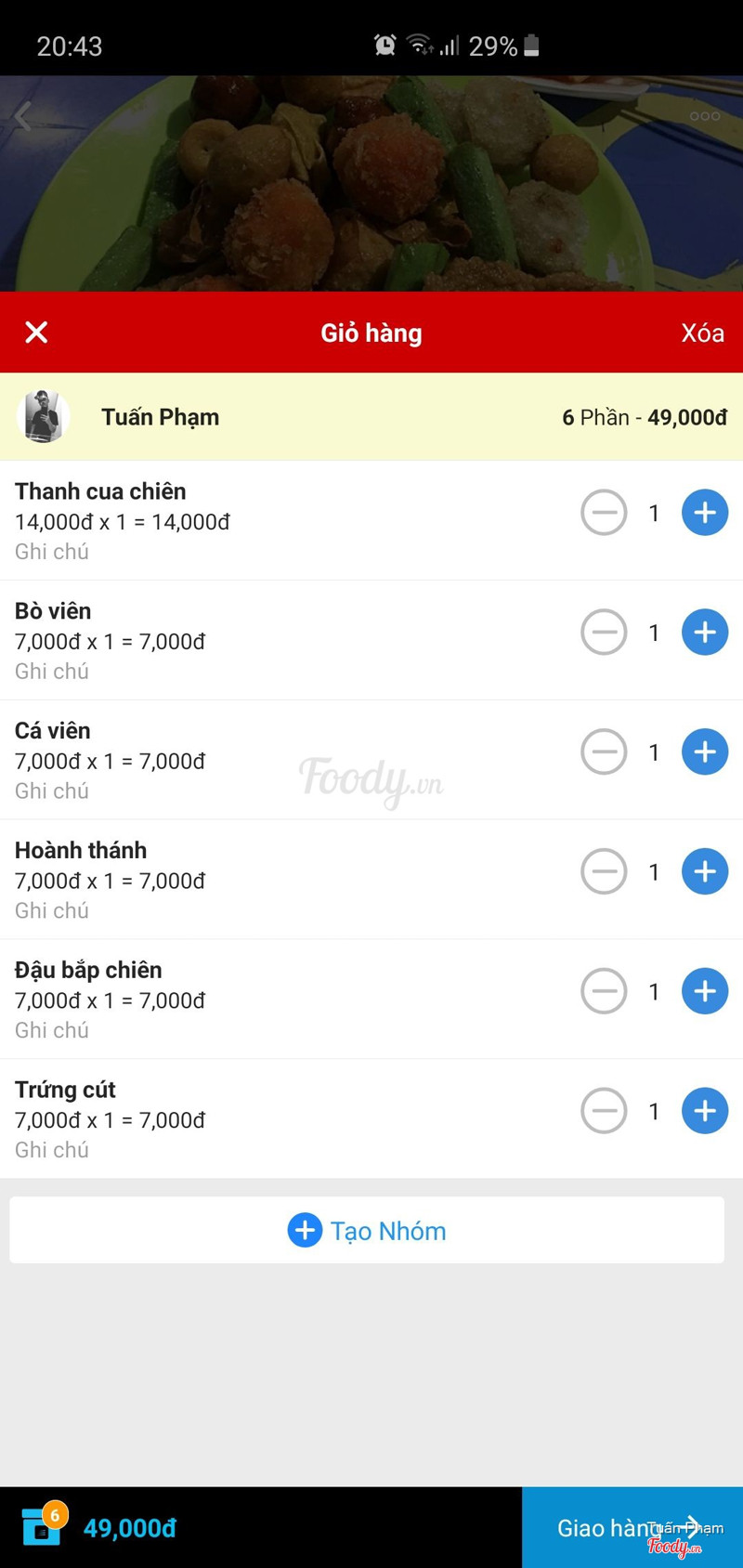Increase Đậu bắp chiên quantity
Image resolution: width=743 pixels, height=1568 pixels.
click(705, 991)
